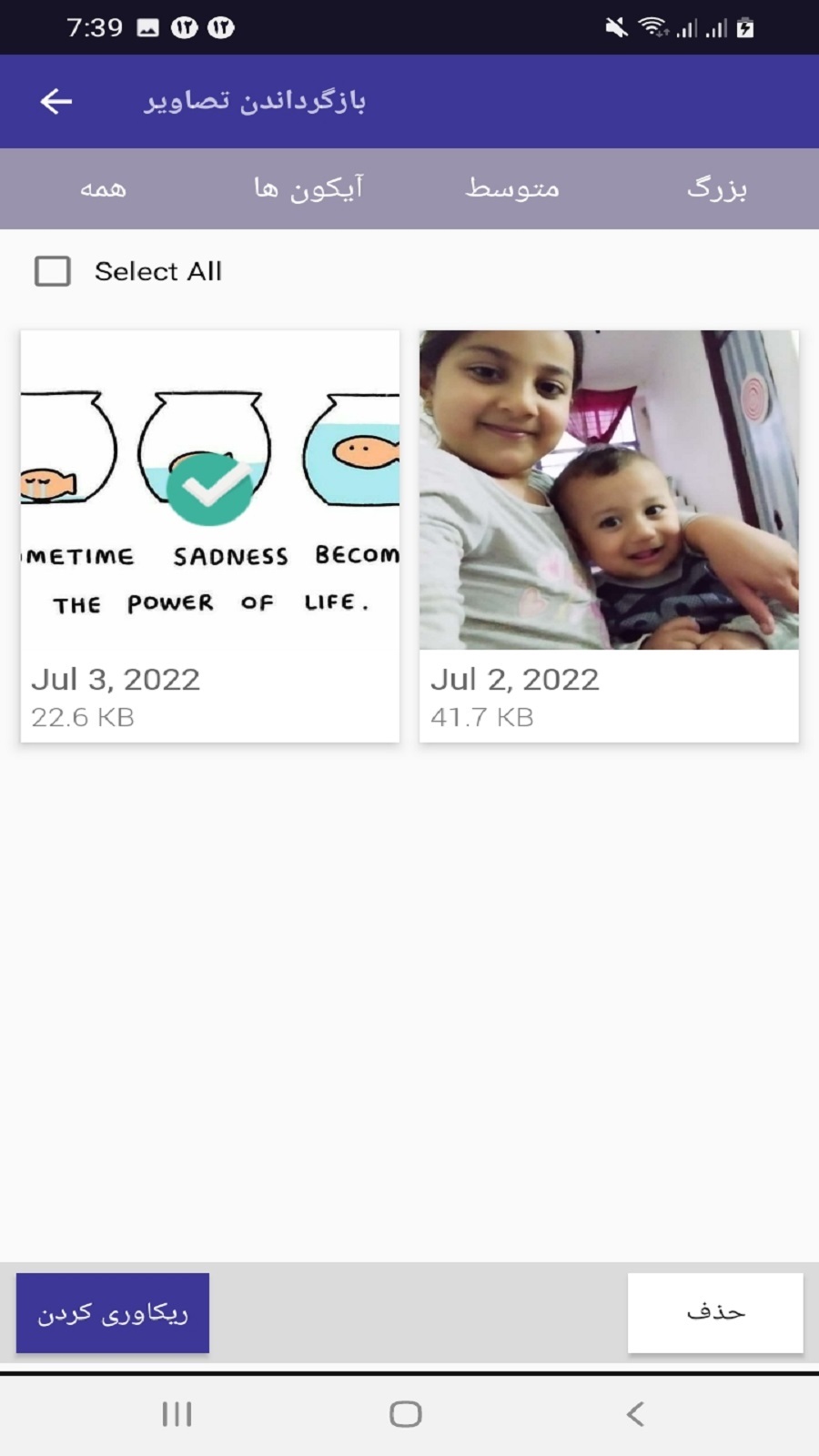Switch to the آیکون ها tab
The image size is (819, 1456).
coord(308,188)
